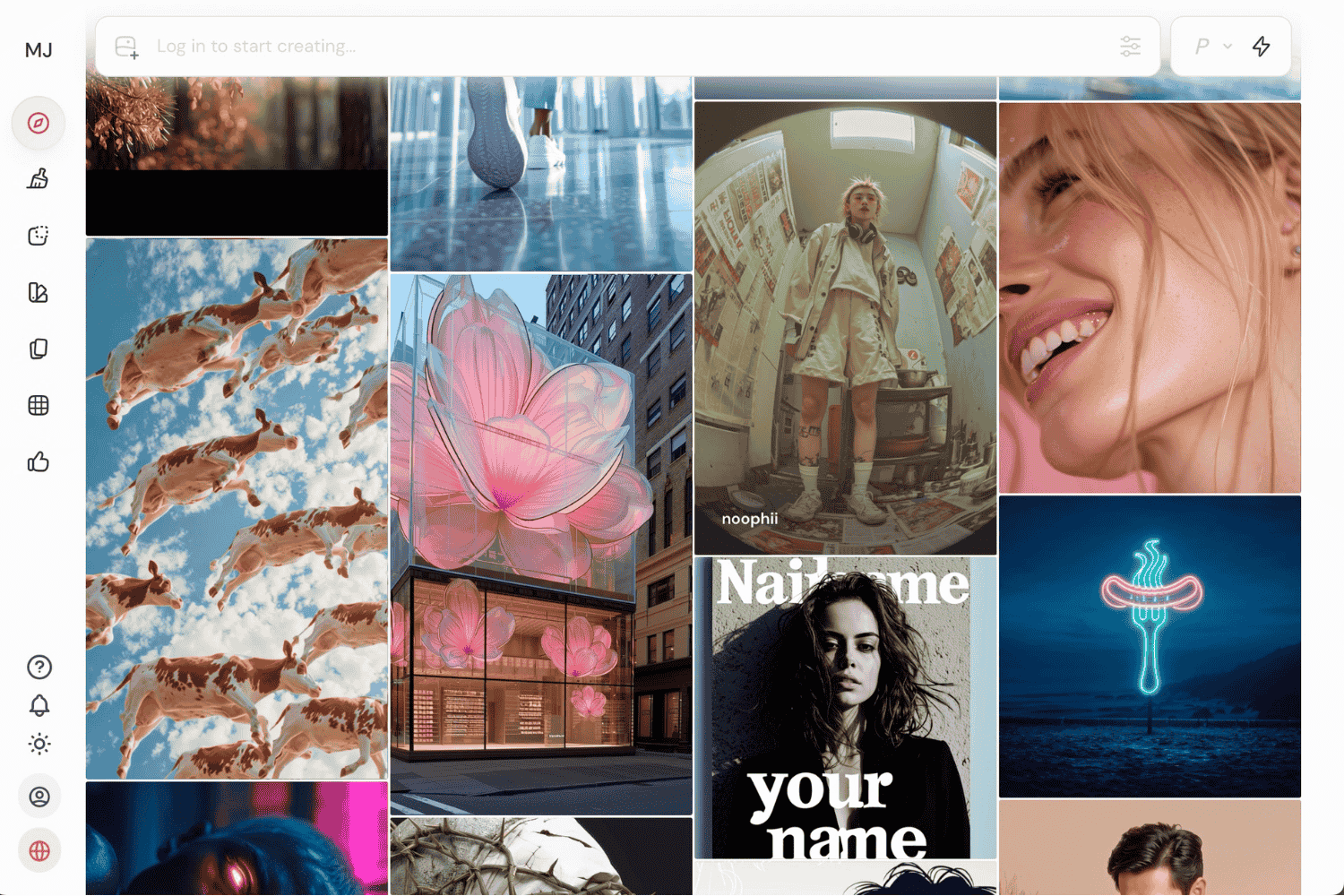Open the account profile icon
Screen dimensions: 1344x896
coord(39,797)
